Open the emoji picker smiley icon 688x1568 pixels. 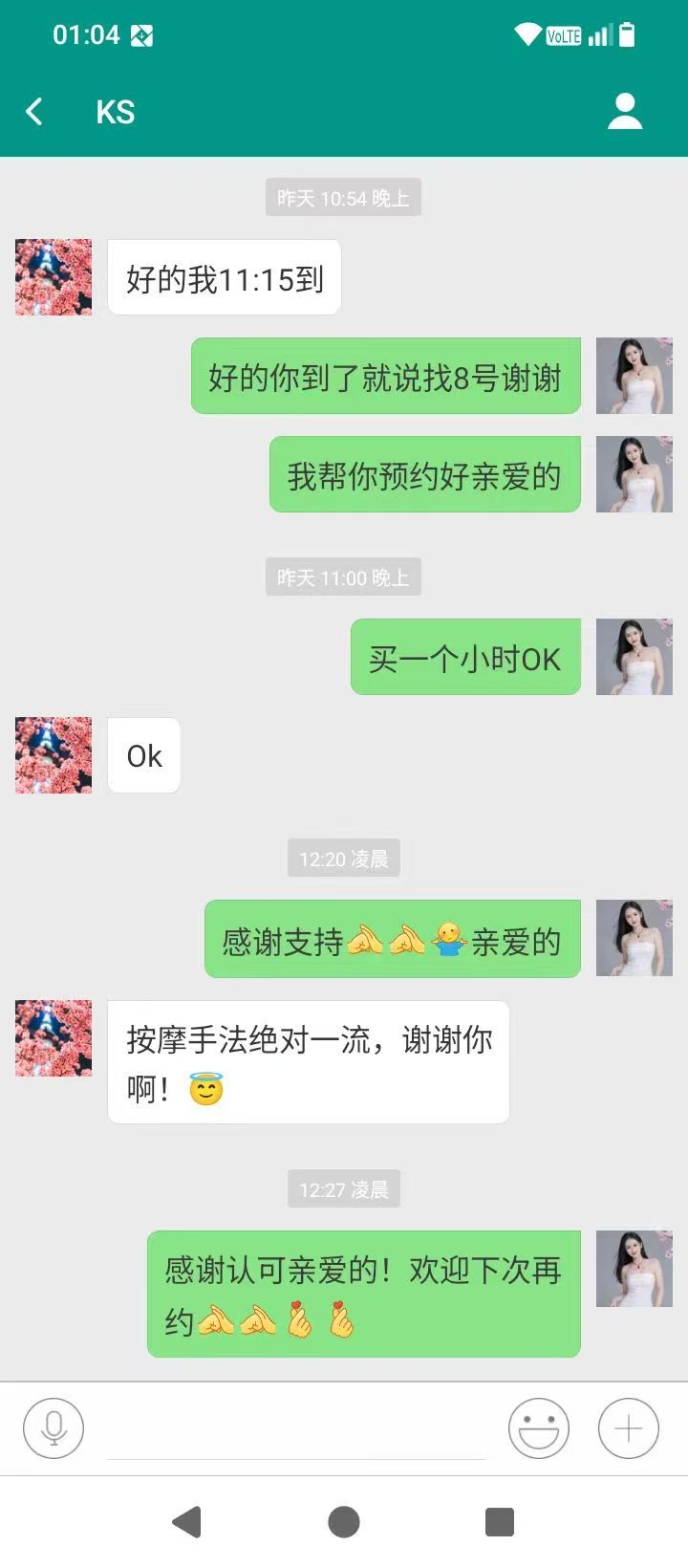[x=539, y=1427]
